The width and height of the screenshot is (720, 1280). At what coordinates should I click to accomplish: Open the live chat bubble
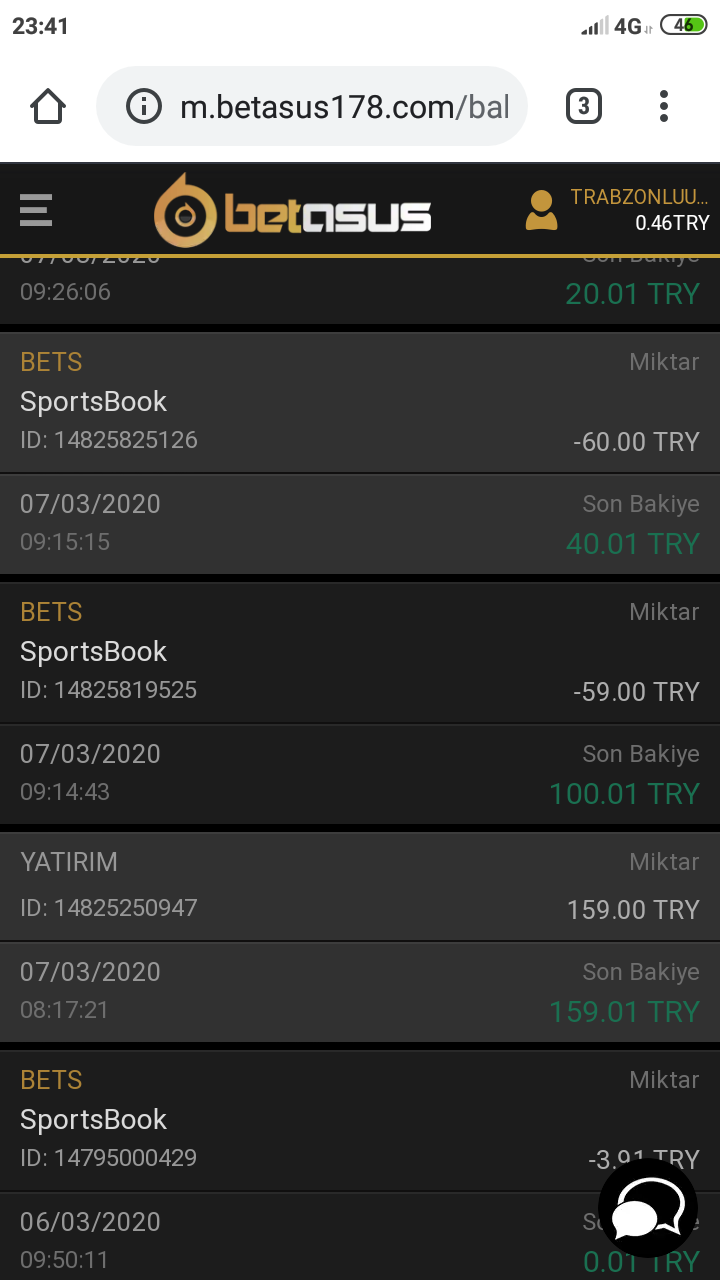pos(648,1208)
